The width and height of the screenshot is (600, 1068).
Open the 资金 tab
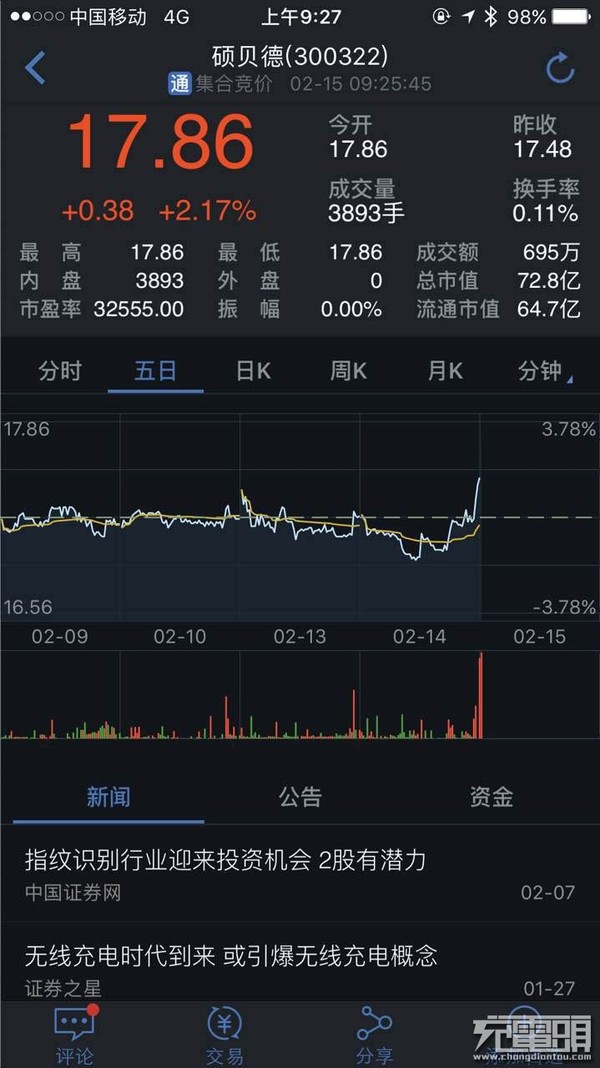tap(491, 797)
